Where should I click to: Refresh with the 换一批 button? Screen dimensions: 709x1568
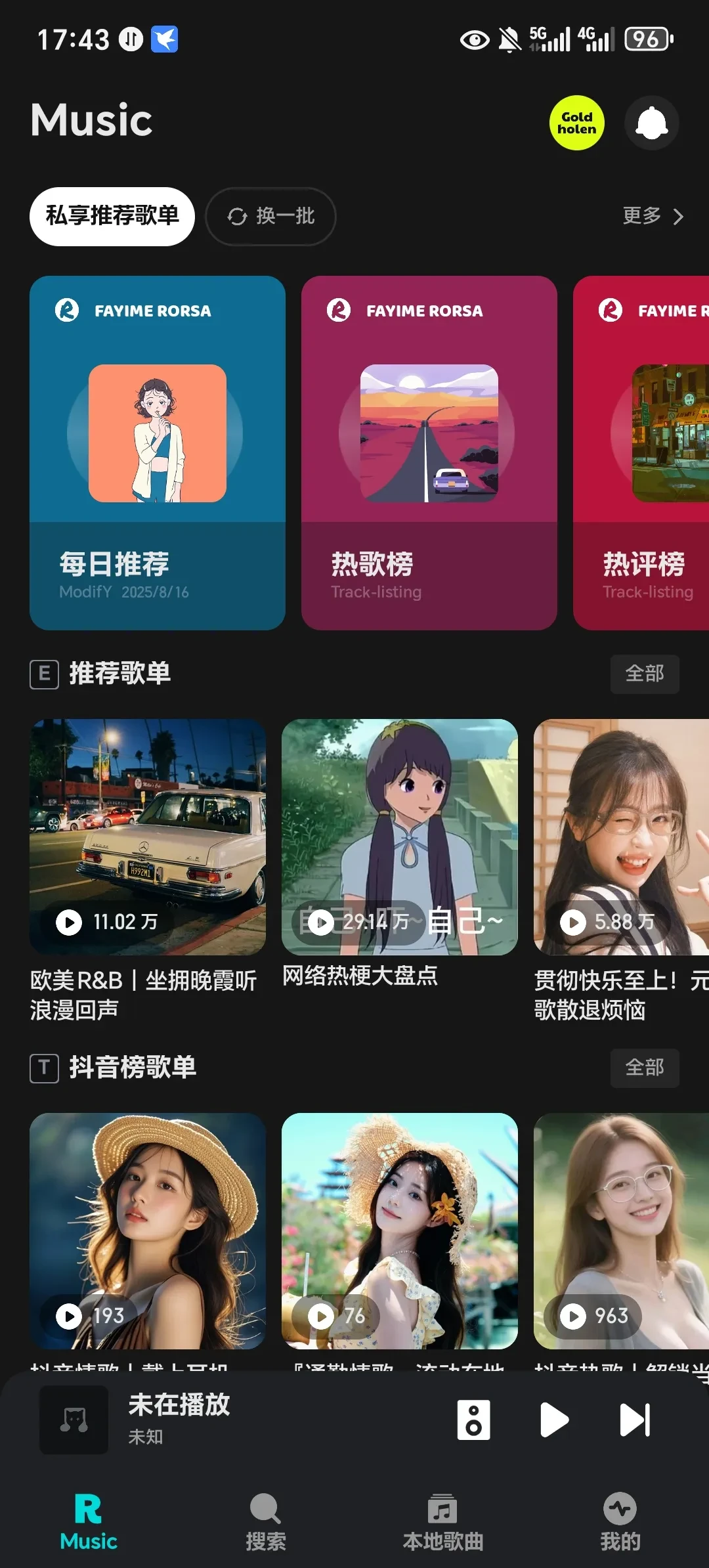coord(270,216)
